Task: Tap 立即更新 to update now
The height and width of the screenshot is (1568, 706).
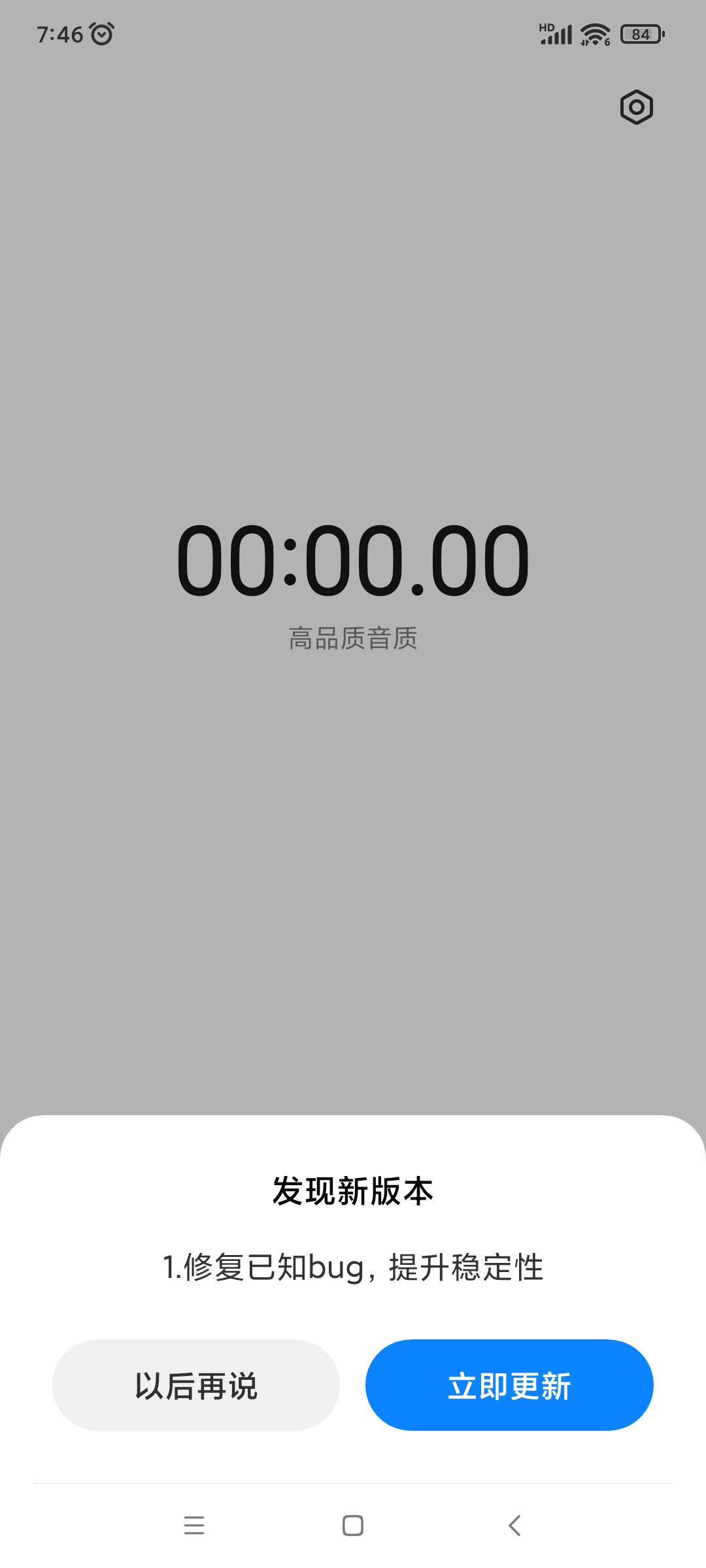Action: coord(509,1385)
